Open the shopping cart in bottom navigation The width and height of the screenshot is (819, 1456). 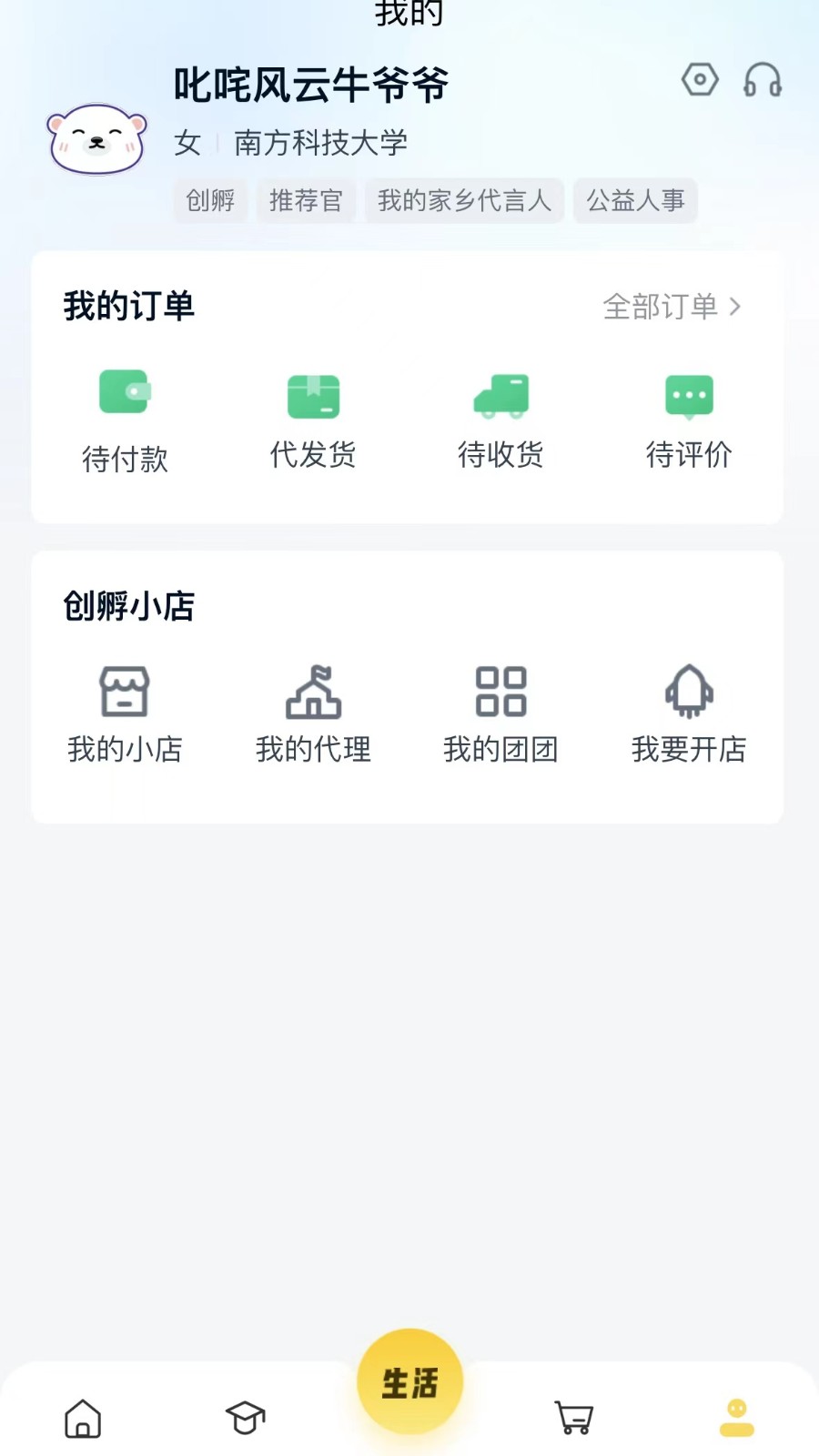click(x=571, y=1417)
